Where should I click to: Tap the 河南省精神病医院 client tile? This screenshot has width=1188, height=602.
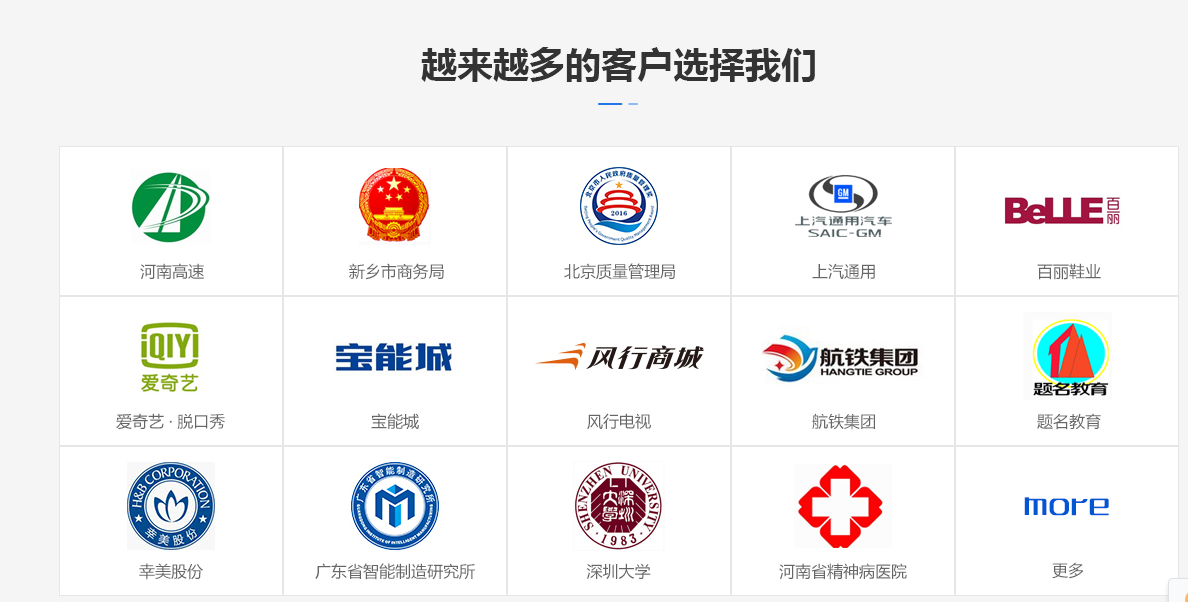click(x=843, y=521)
